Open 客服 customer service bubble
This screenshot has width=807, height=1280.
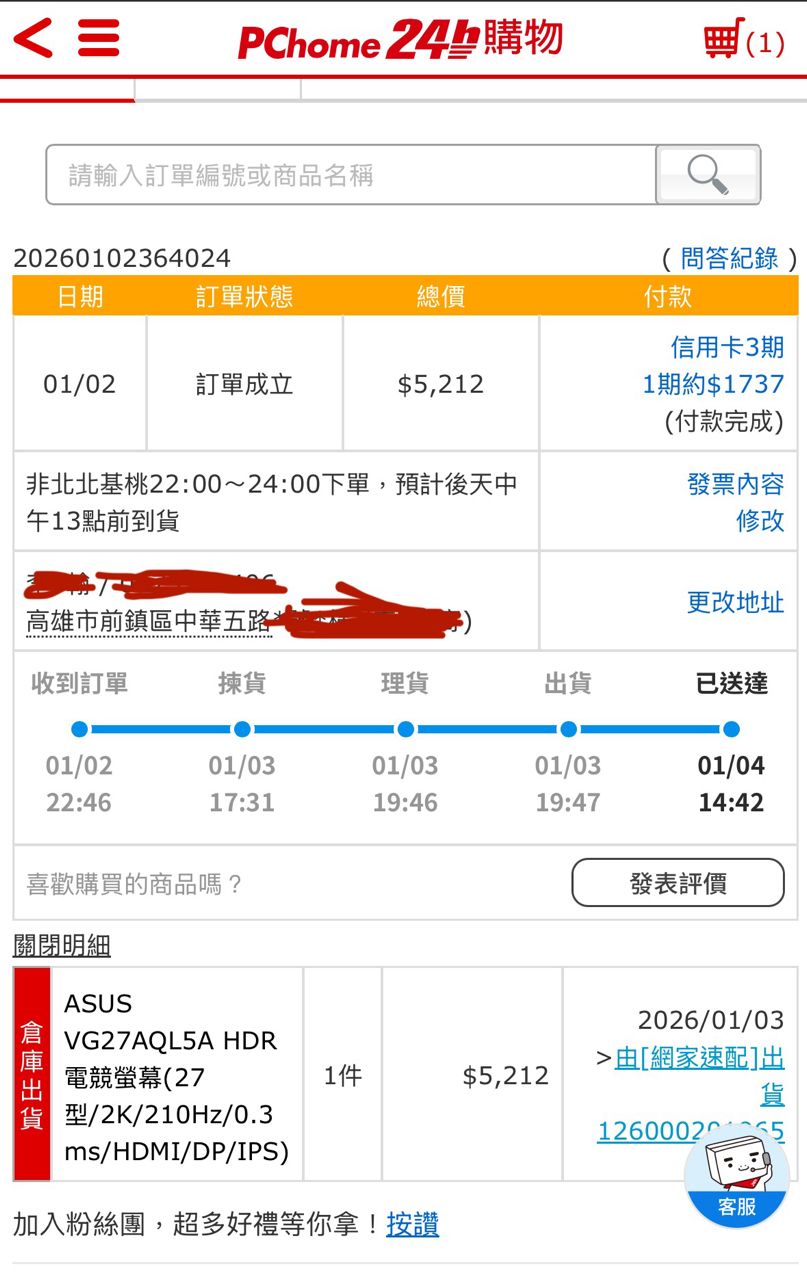736,1180
